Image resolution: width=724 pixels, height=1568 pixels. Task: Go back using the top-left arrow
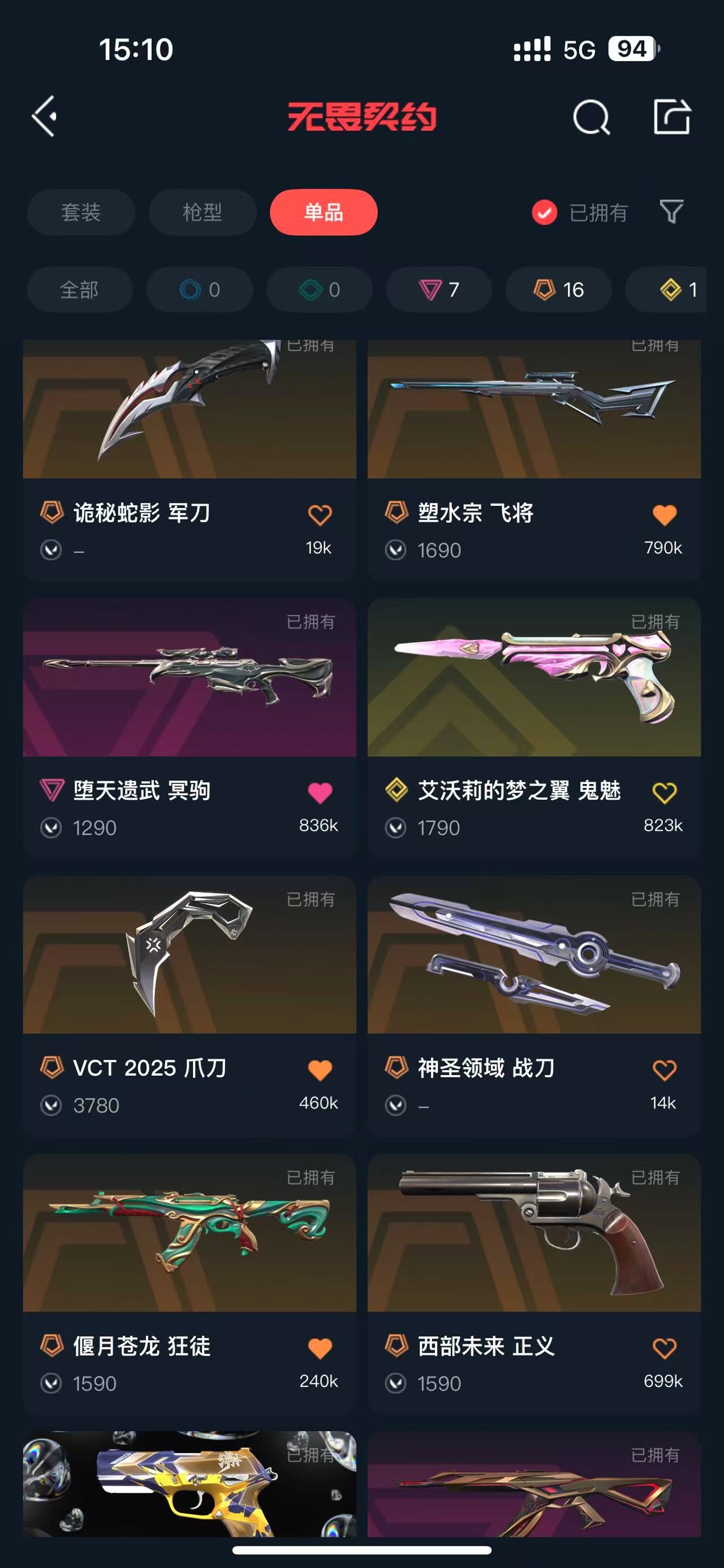tap(45, 116)
